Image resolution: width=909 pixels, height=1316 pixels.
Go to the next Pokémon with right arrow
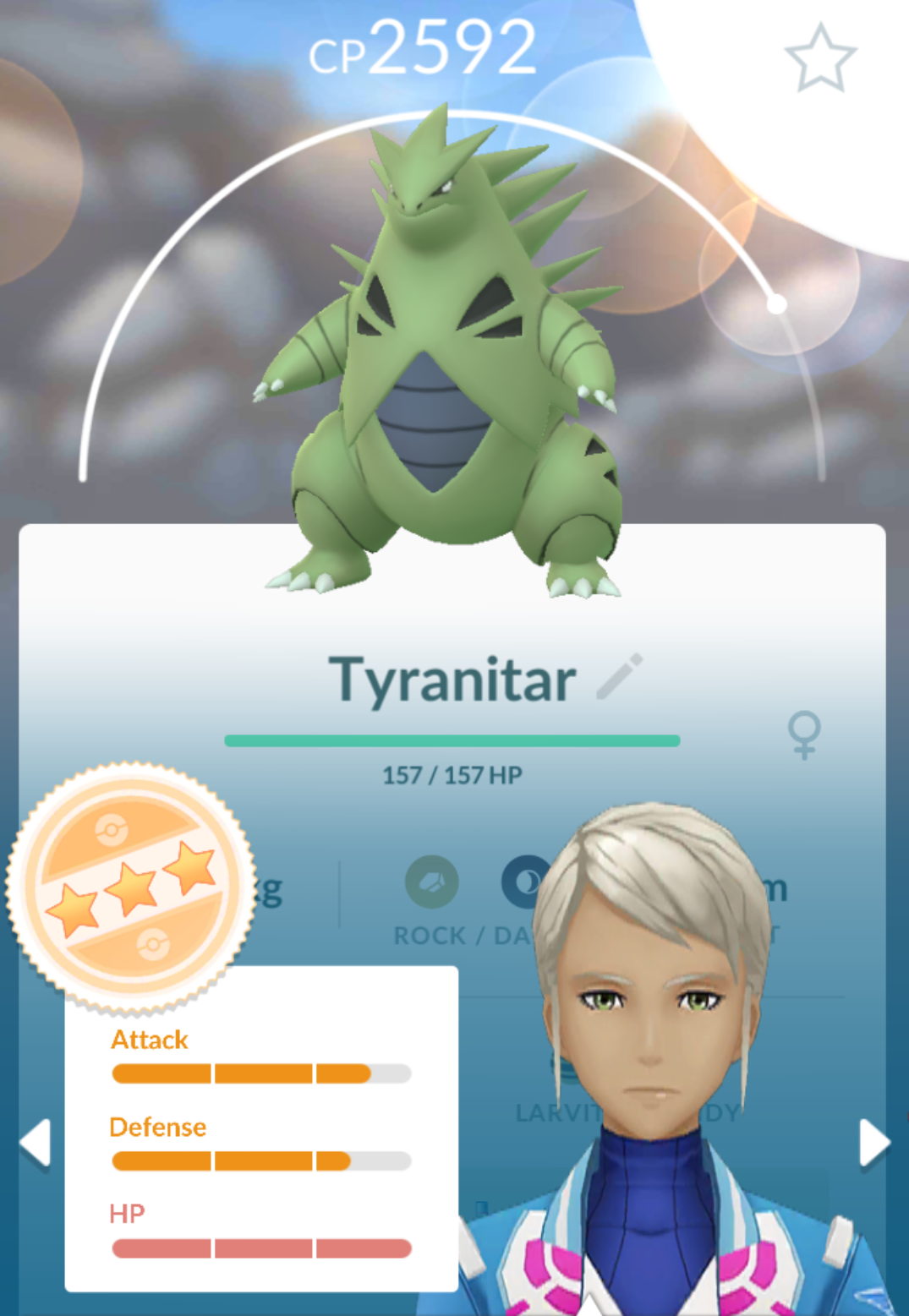click(875, 1143)
